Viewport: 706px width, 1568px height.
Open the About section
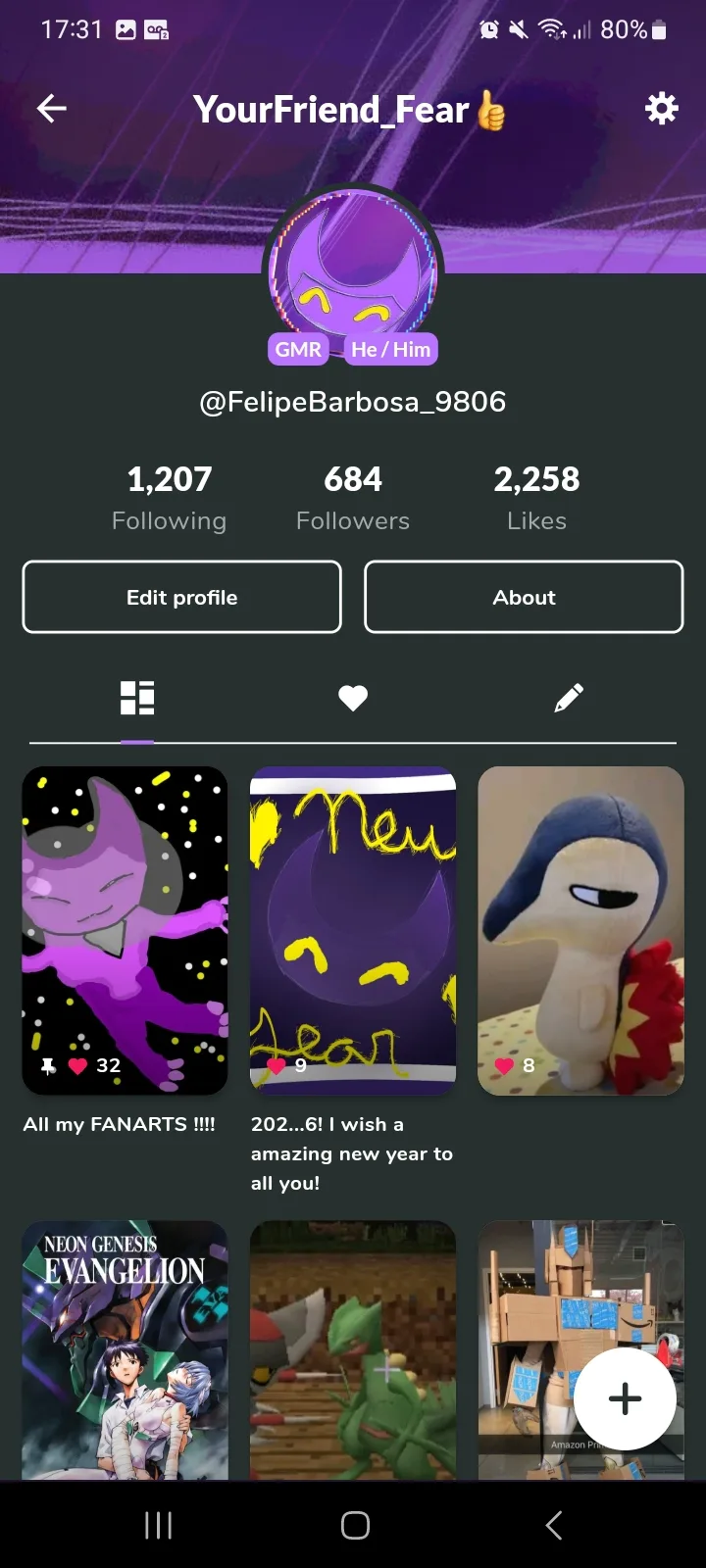pos(524,597)
